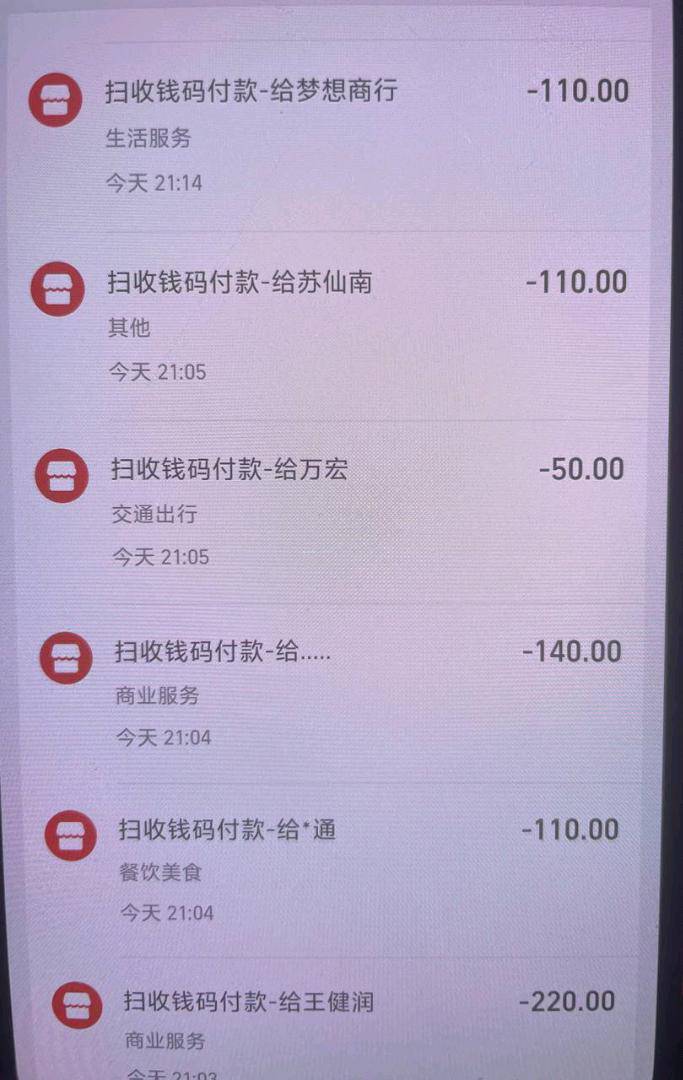View the 王健润 payment of -220.00
Screen dimensions: 683x1080
tap(248, 1001)
